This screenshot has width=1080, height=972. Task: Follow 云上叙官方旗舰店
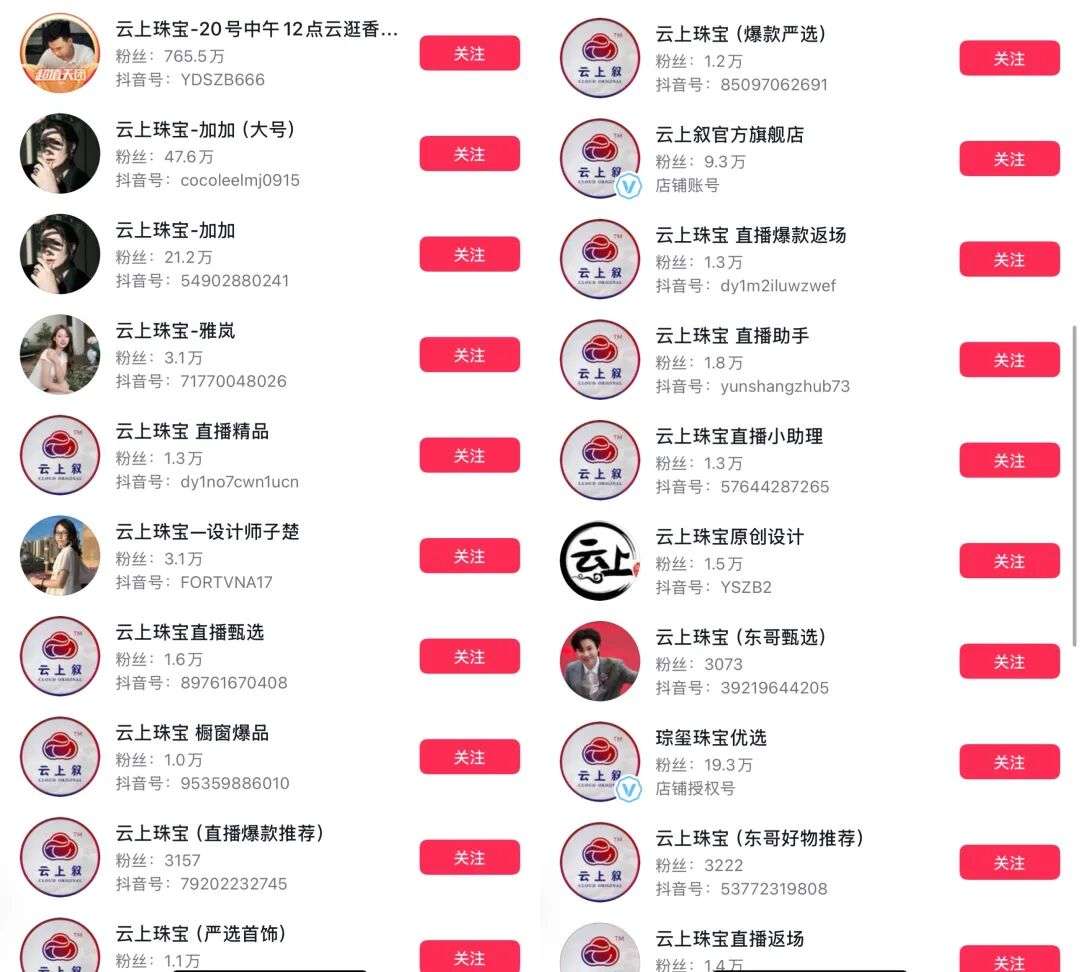pos(1009,159)
